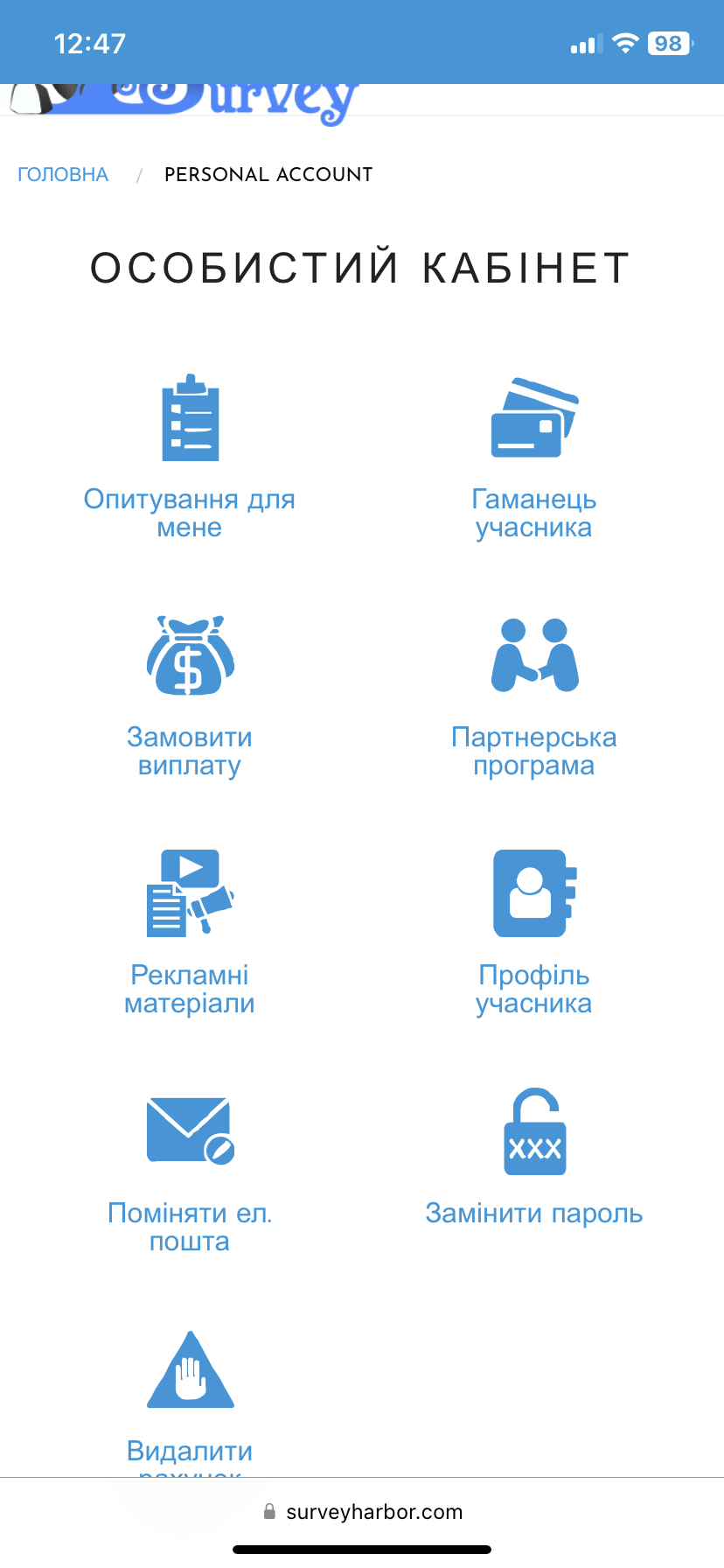Choose Поміняти ел. пошта

190,1226
